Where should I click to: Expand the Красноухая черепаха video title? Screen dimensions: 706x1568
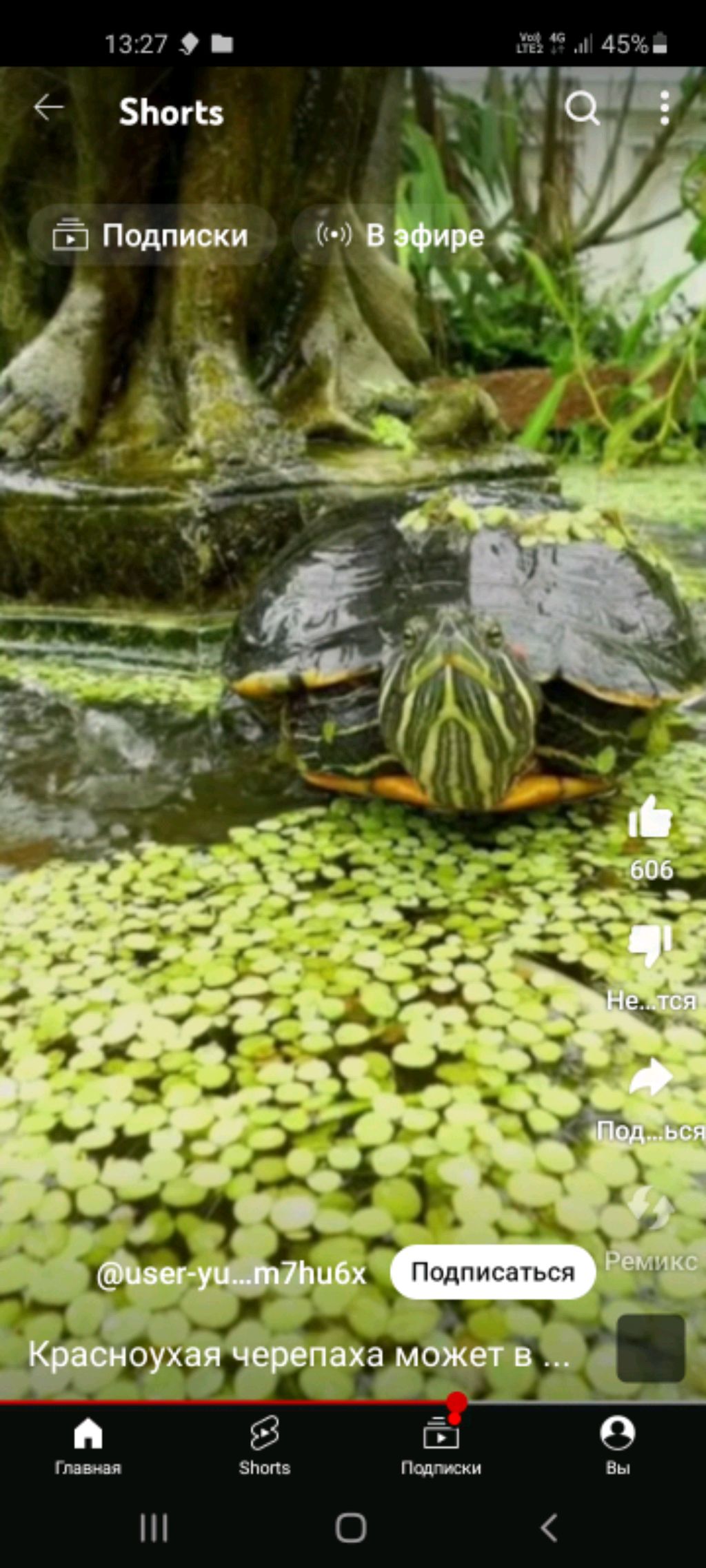(299, 1355)
